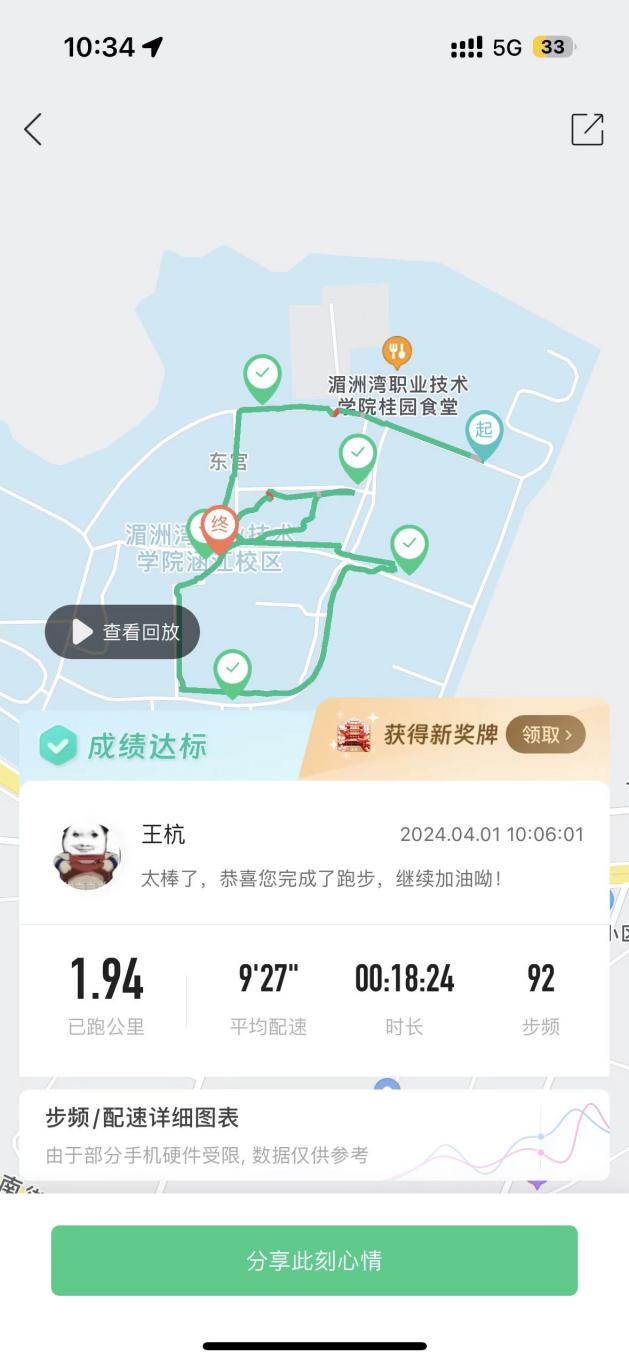
Task: Tap the 分享此刻心情 button
Action: point(314,1260)
